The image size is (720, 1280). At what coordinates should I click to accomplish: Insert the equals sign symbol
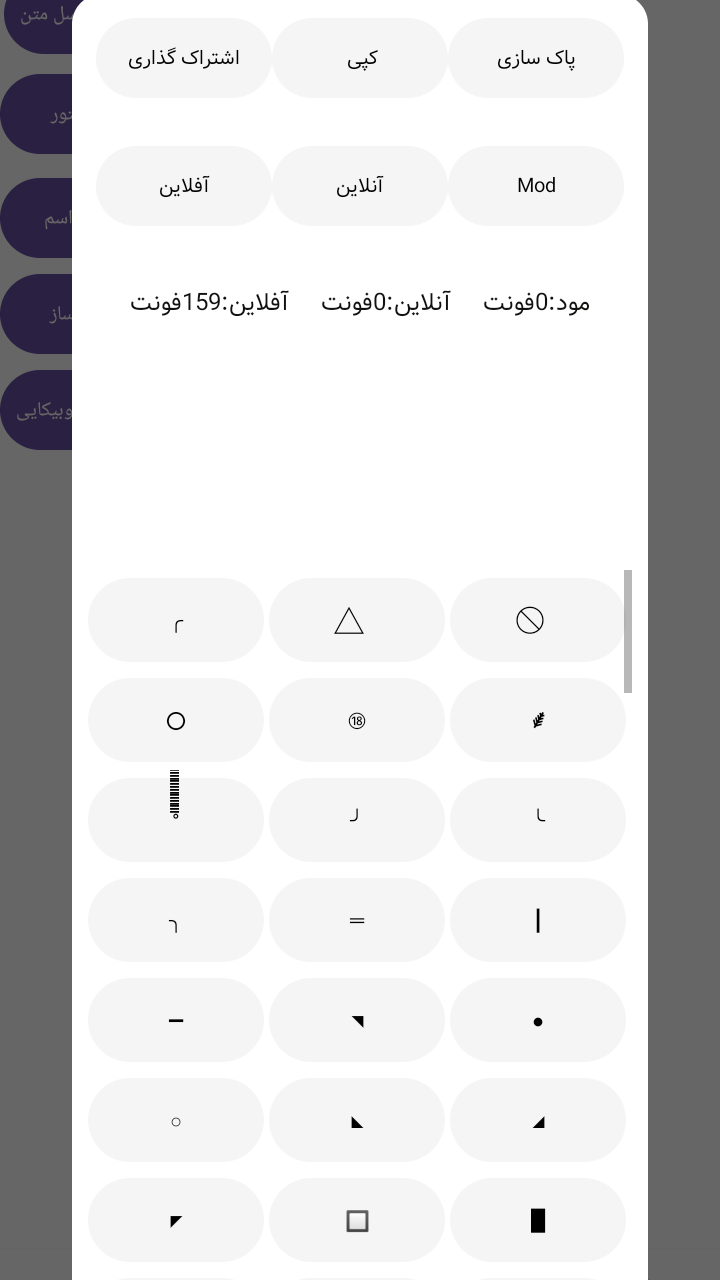coord(357,920)
